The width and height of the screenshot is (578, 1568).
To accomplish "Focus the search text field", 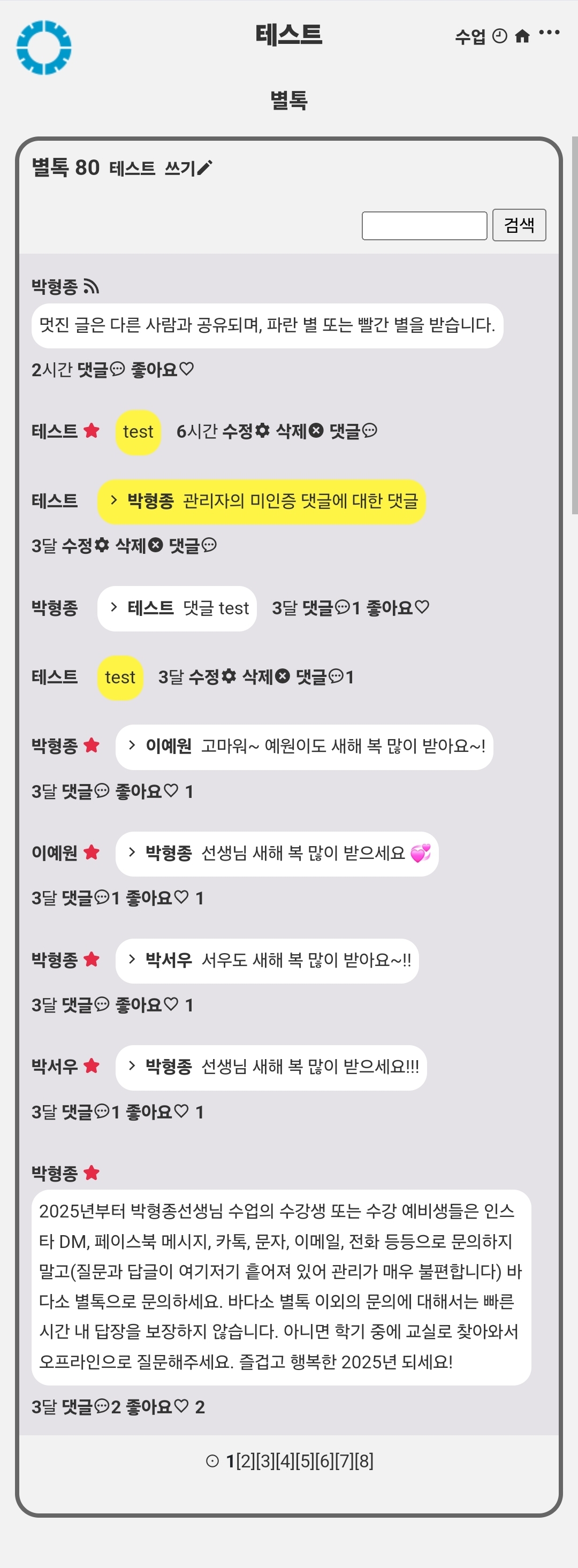I will click(x=424, y=226).
